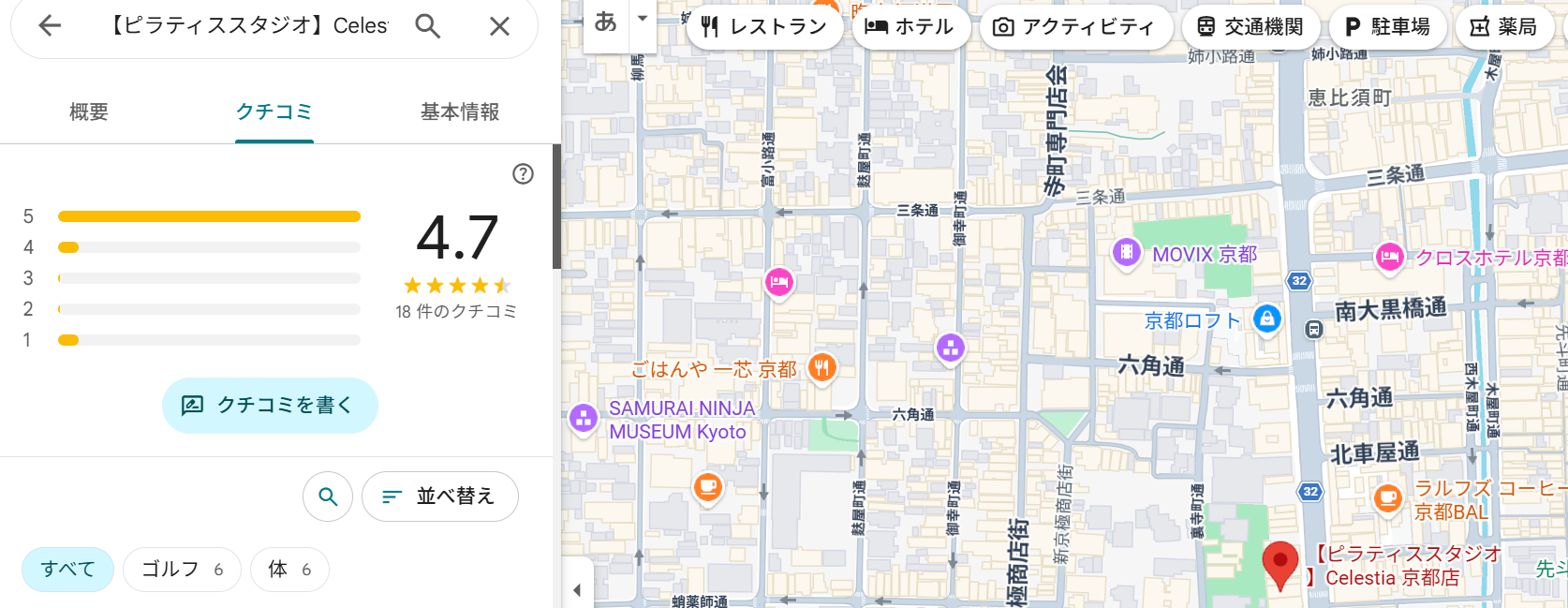Filter reviews by 体 chip
This screenshot has height=608, width=1568.
(x=289, y=570)
